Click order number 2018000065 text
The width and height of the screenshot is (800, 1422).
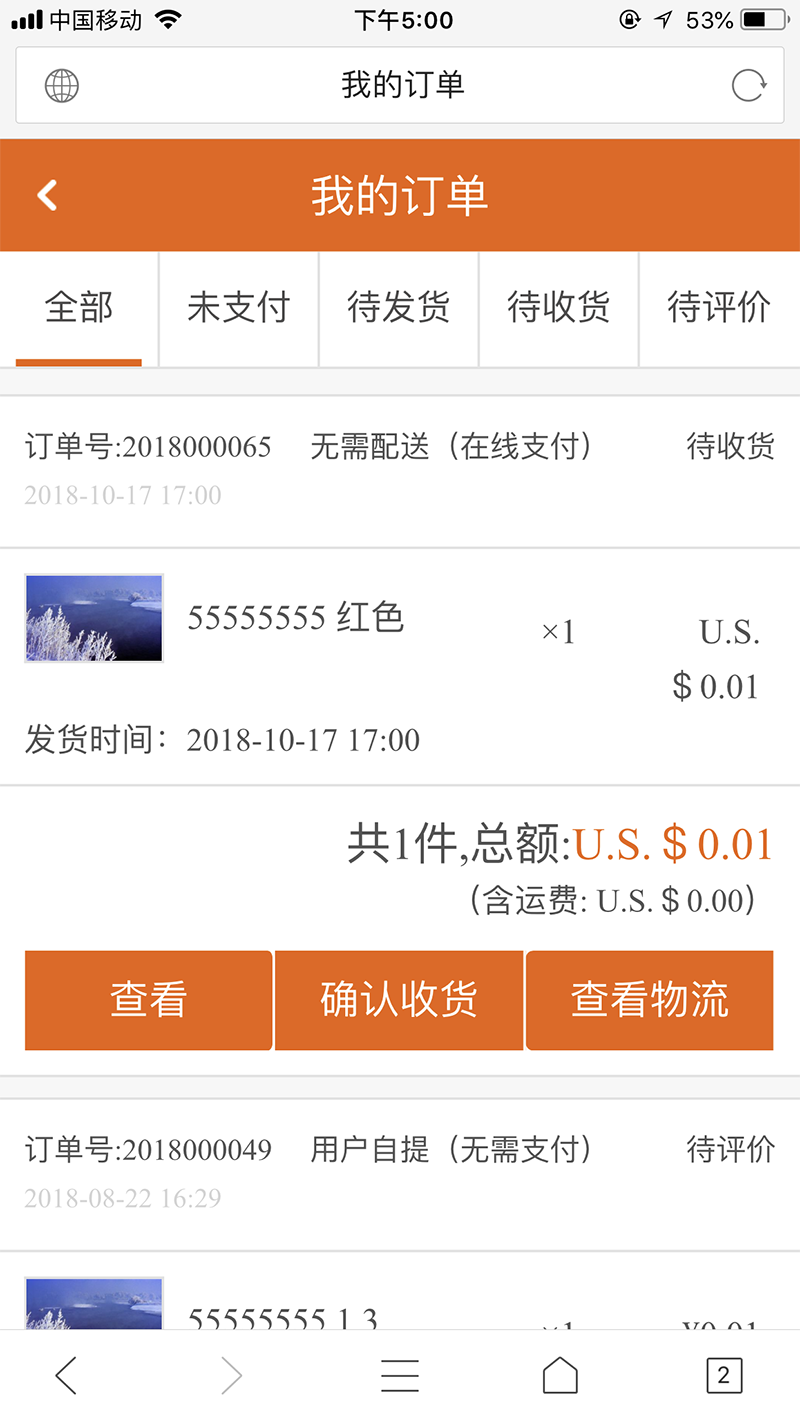tap(150, 447)
